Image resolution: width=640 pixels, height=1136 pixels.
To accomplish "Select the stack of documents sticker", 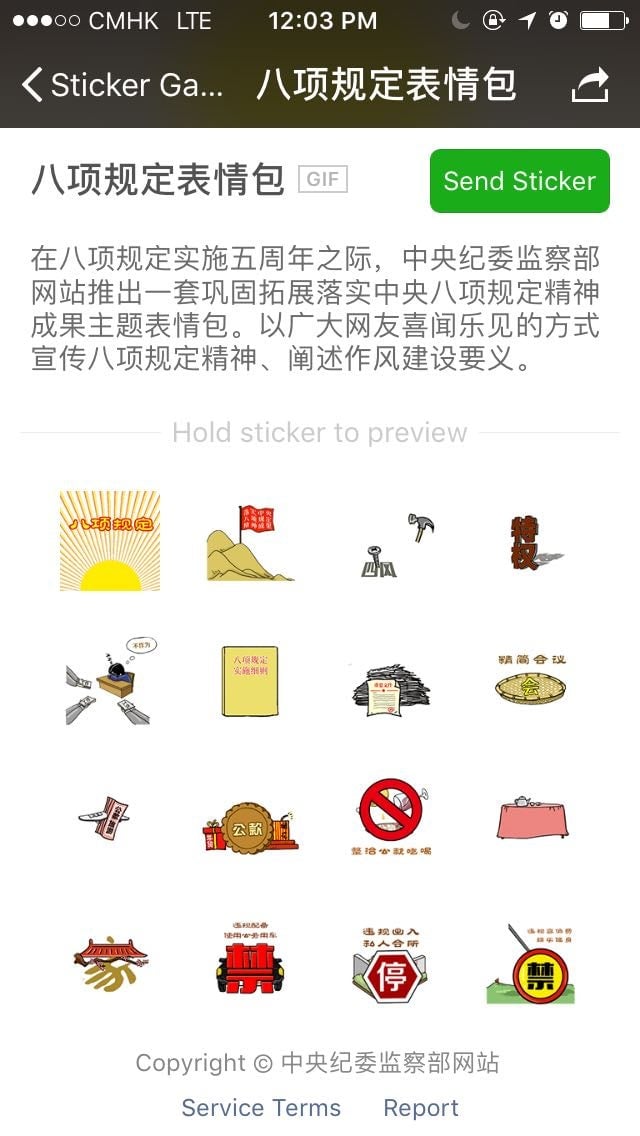I will click(x=392, y=685).
